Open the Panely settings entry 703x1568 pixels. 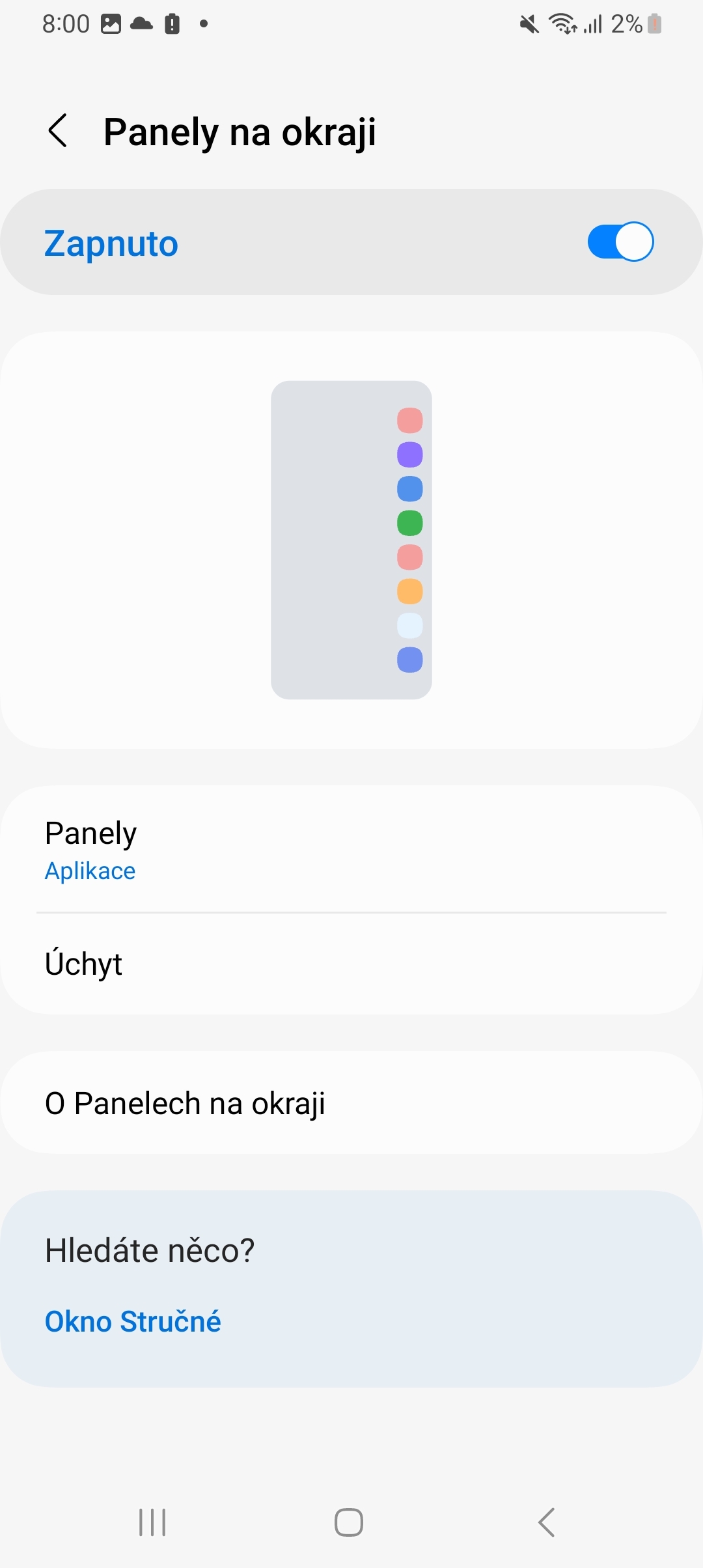point(351,847)
